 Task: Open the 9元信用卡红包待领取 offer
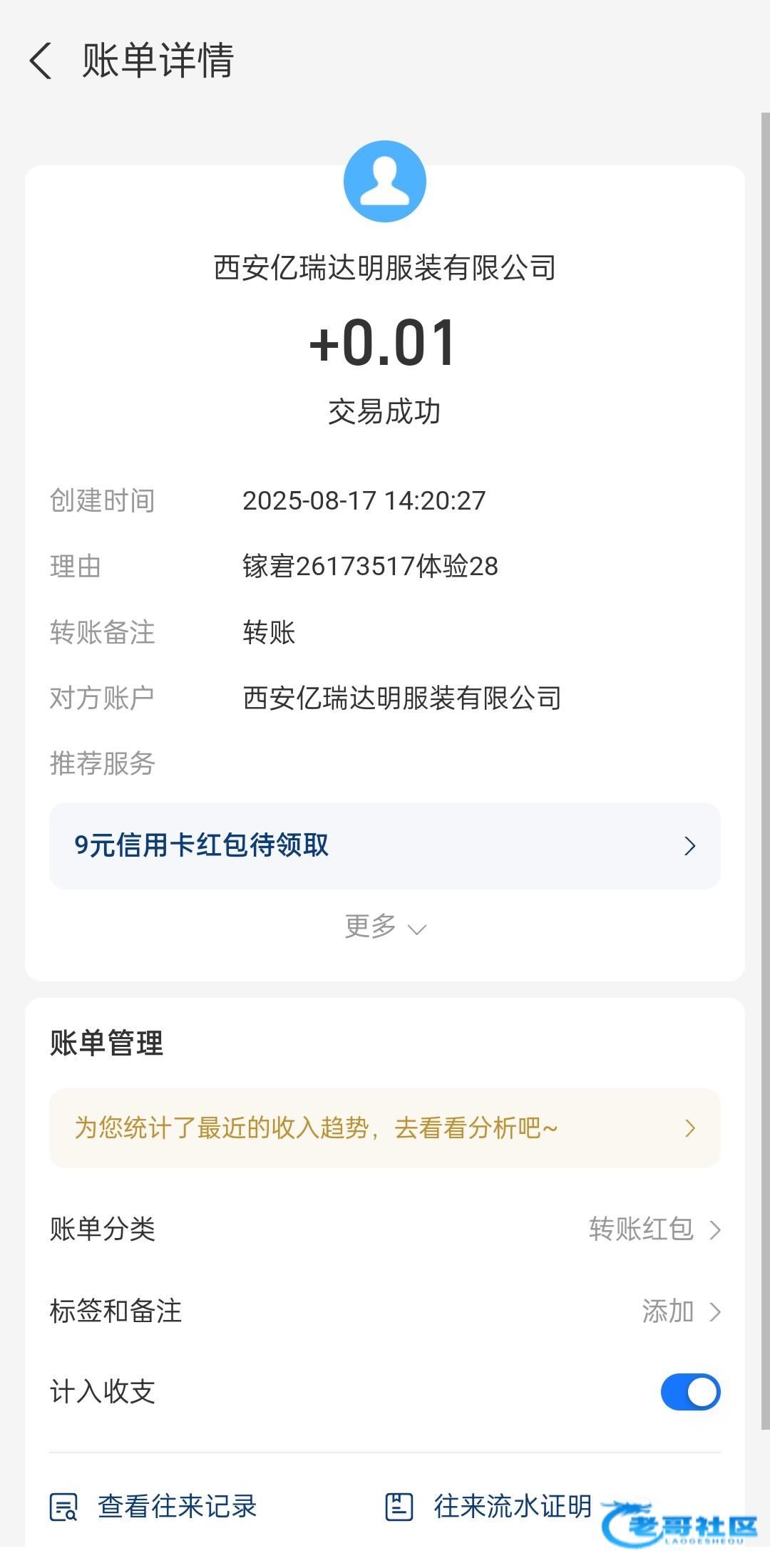385,845
